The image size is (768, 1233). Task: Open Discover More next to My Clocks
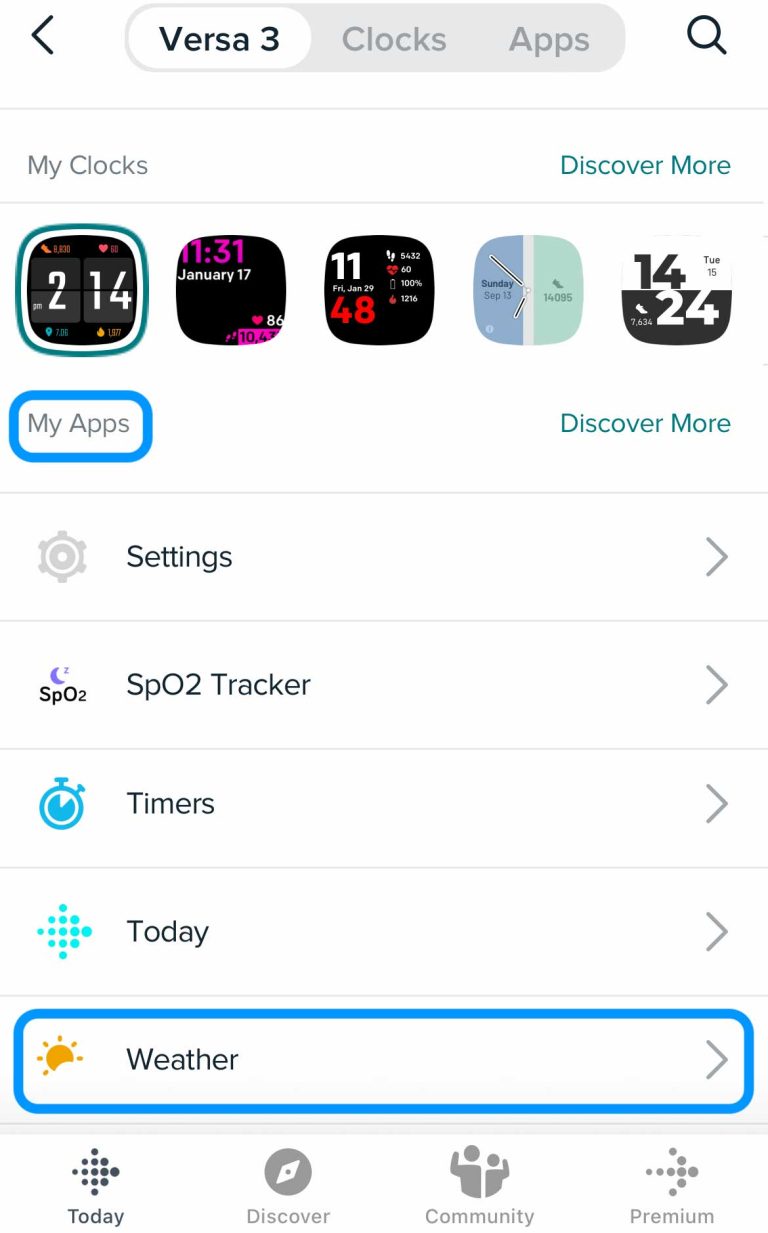click(x=645, y=165)
